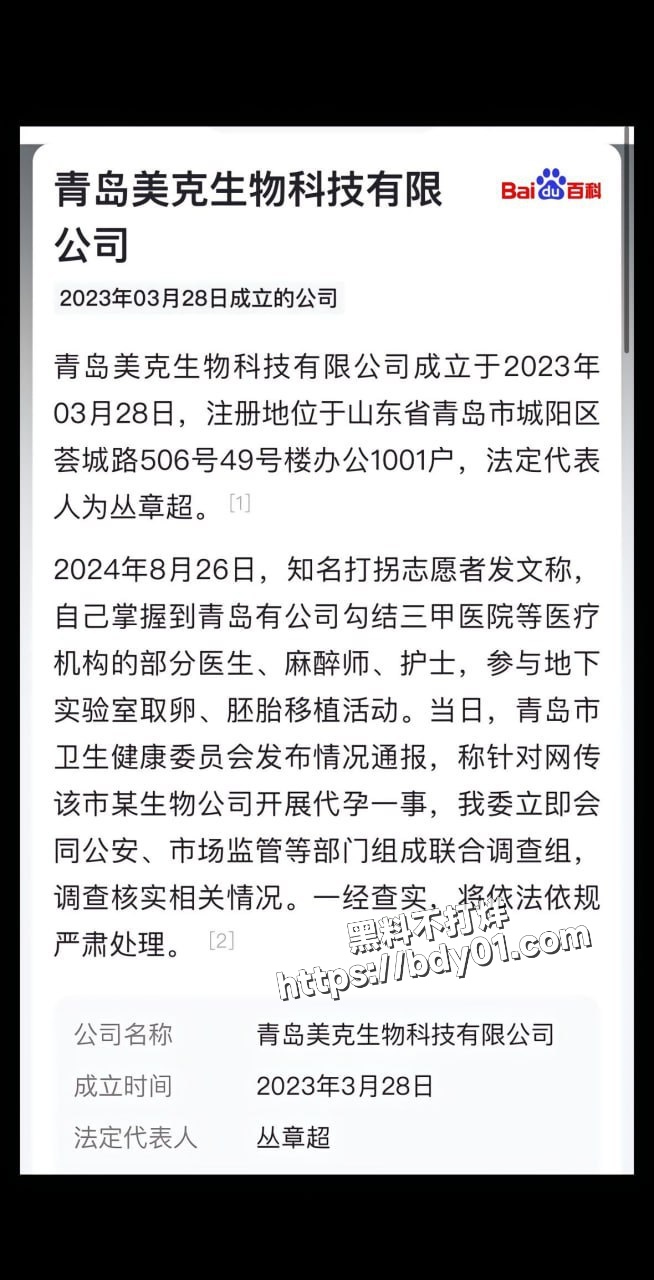This screenshot has width=654, height=1280.
Task: Open reference [2] after the investigation paragraph
Action: pyautogui.click(x=221, y=940)
